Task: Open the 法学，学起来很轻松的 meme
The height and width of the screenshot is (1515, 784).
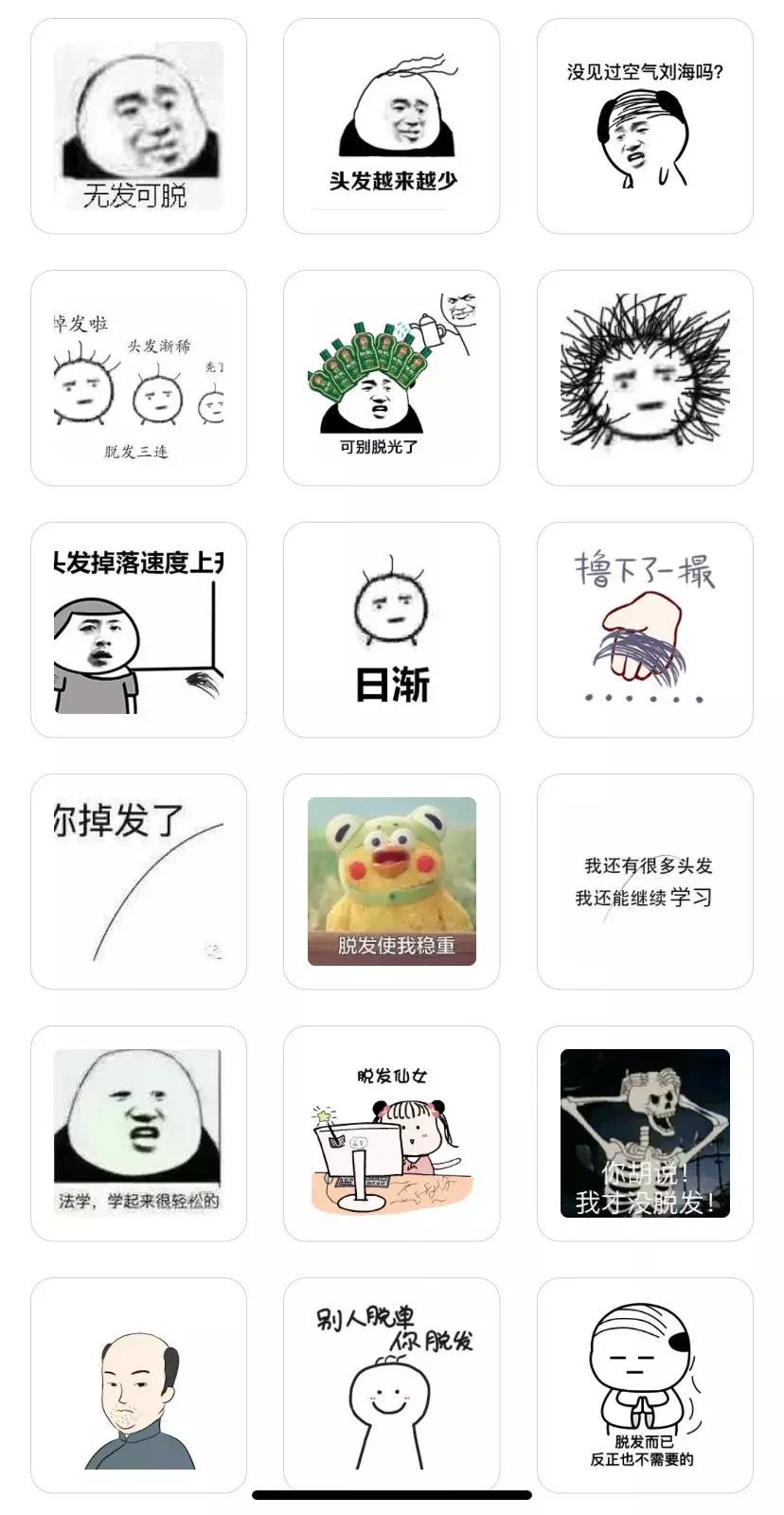Action: pos(138,1132)
